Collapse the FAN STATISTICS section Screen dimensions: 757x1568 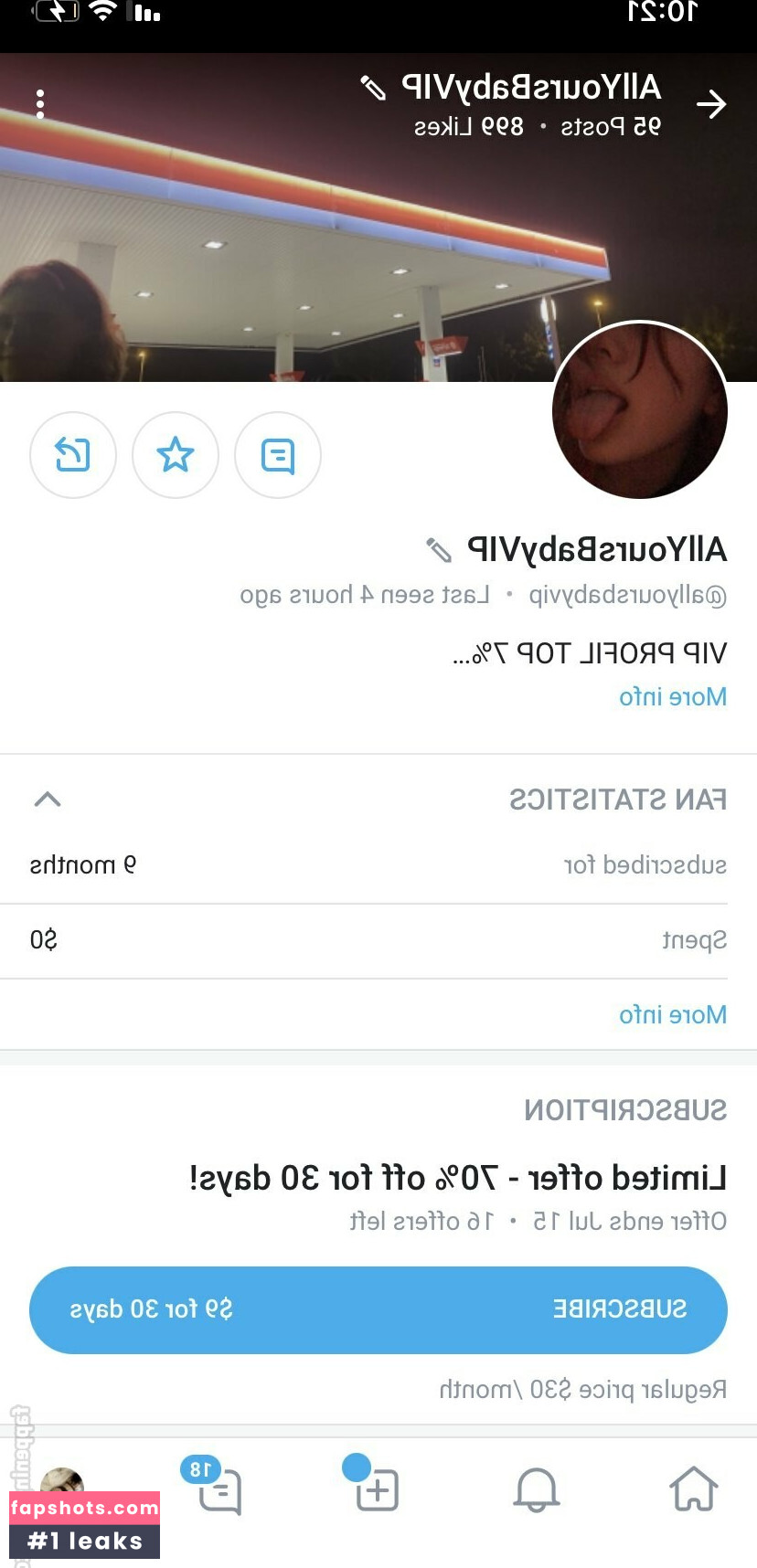click(48, 800)
